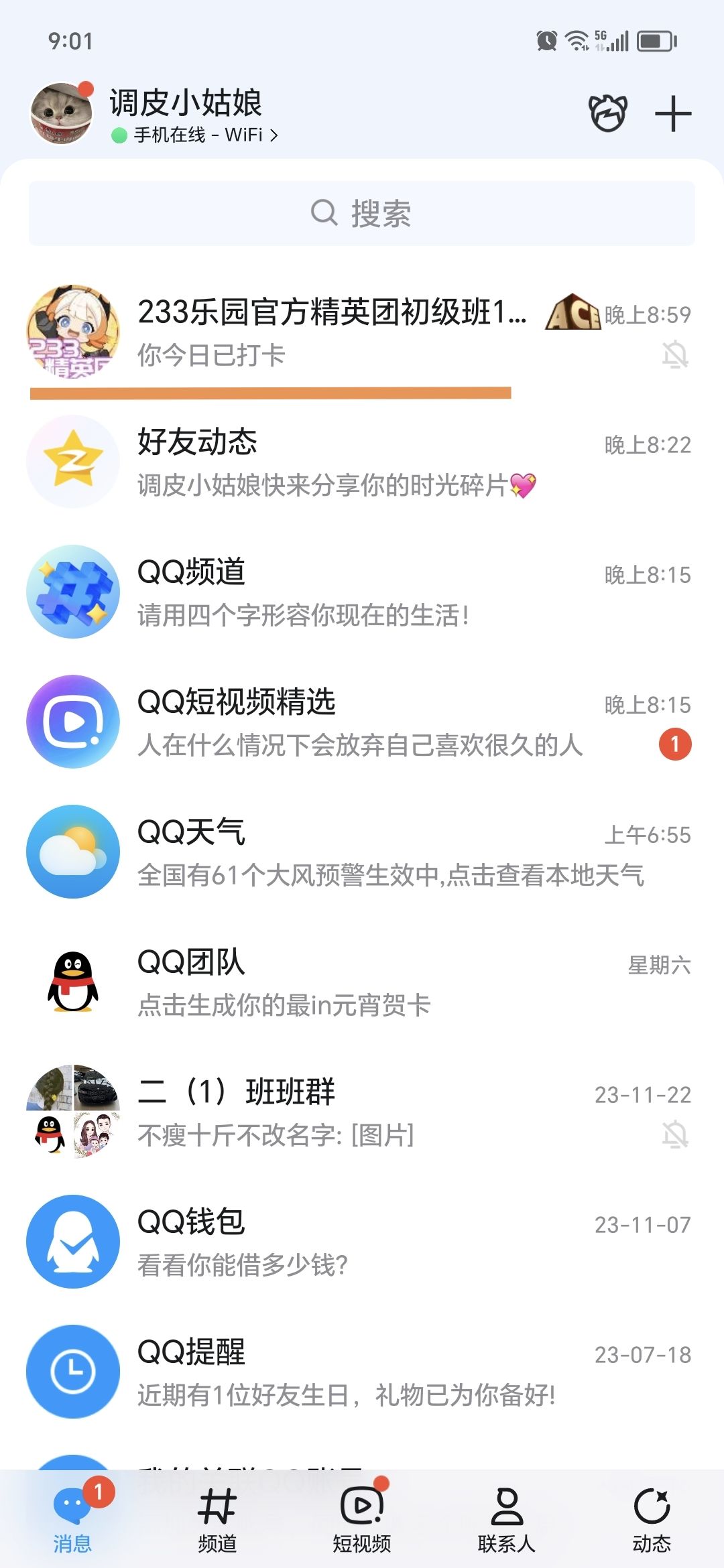The image size is (724, 1568).
Task: Open the 233乐园官方精英团初级班 group chat
Action: 362,333
